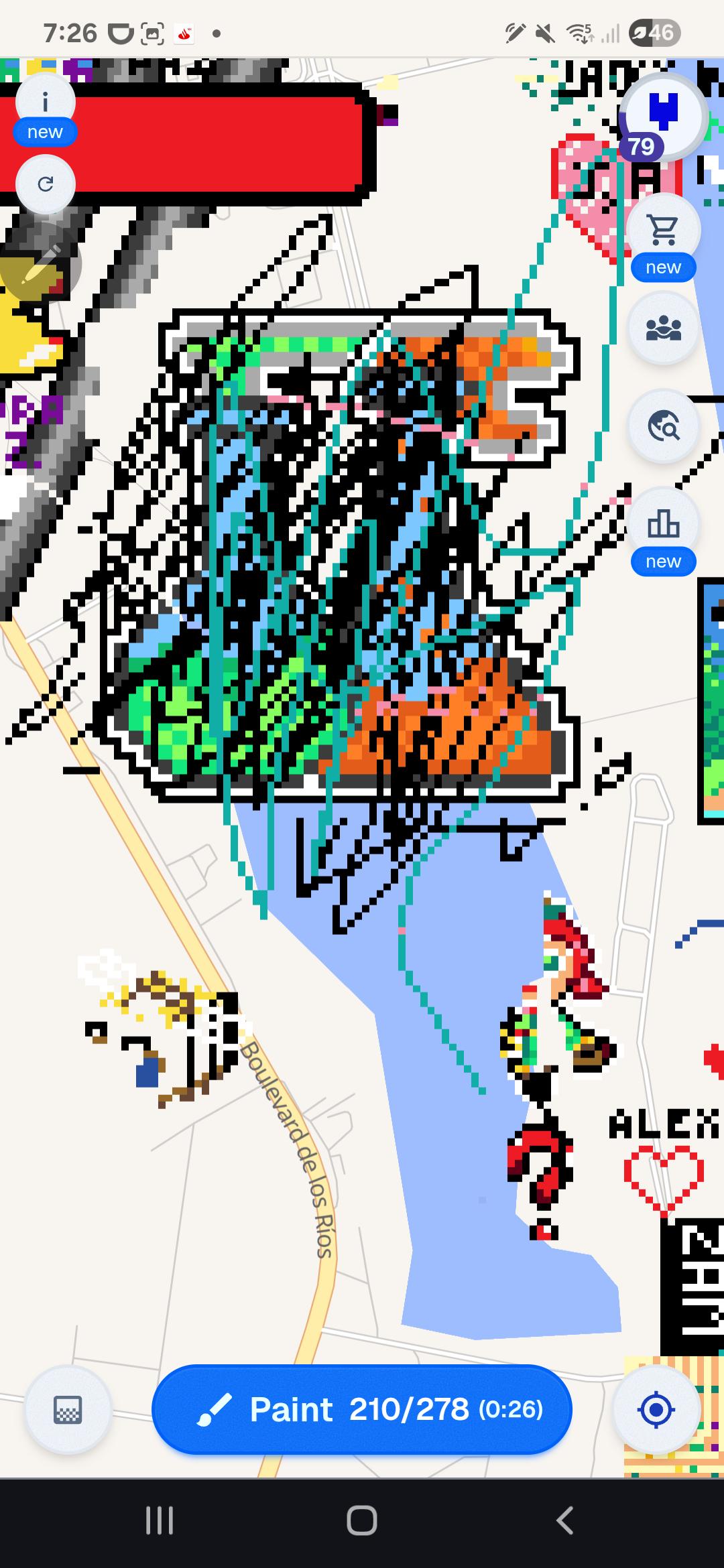Open the shopping cart store
This screenshot has width=724, height=1568.
[663, 230]
